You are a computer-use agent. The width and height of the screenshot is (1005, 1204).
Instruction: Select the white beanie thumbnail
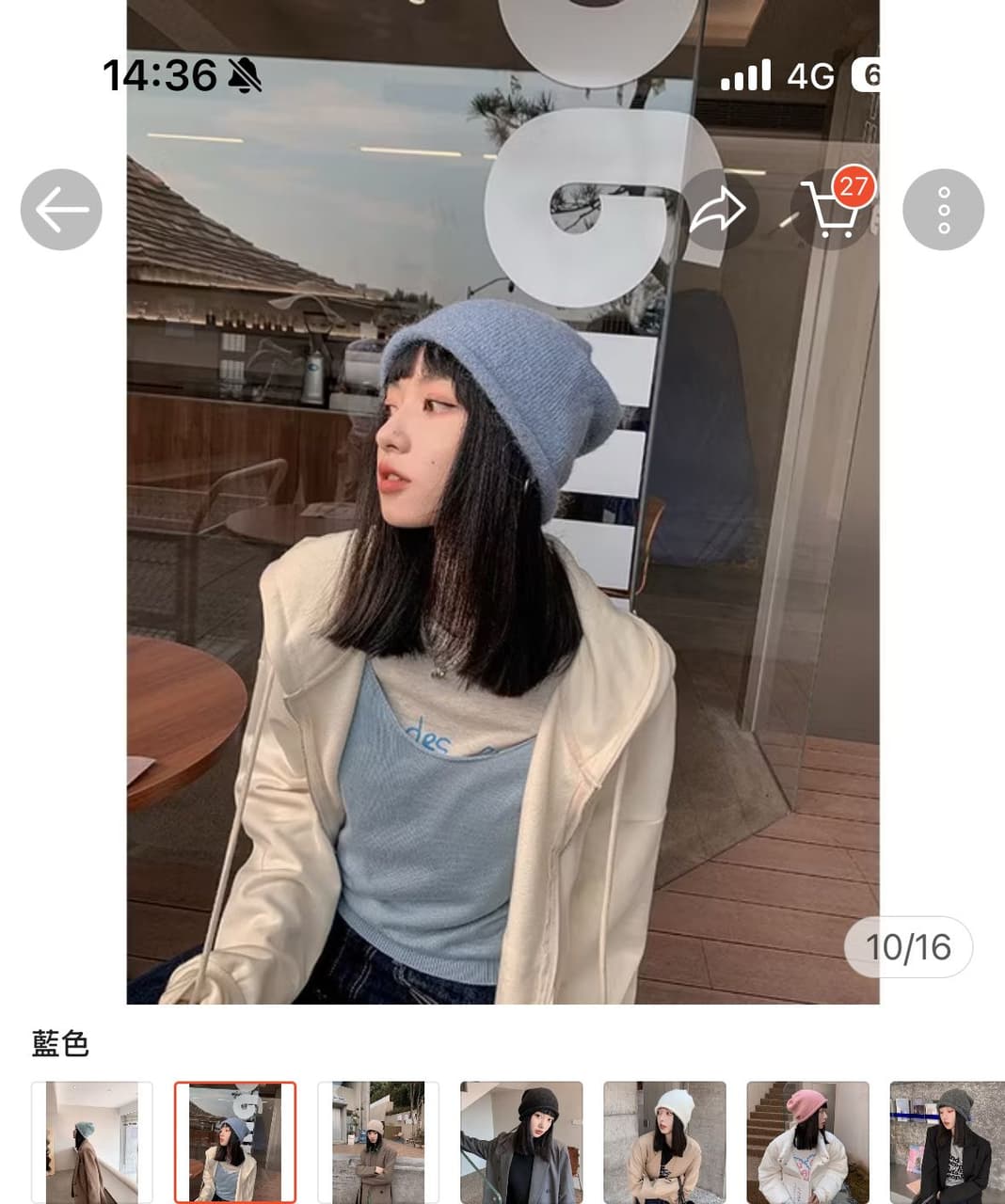664,1142
